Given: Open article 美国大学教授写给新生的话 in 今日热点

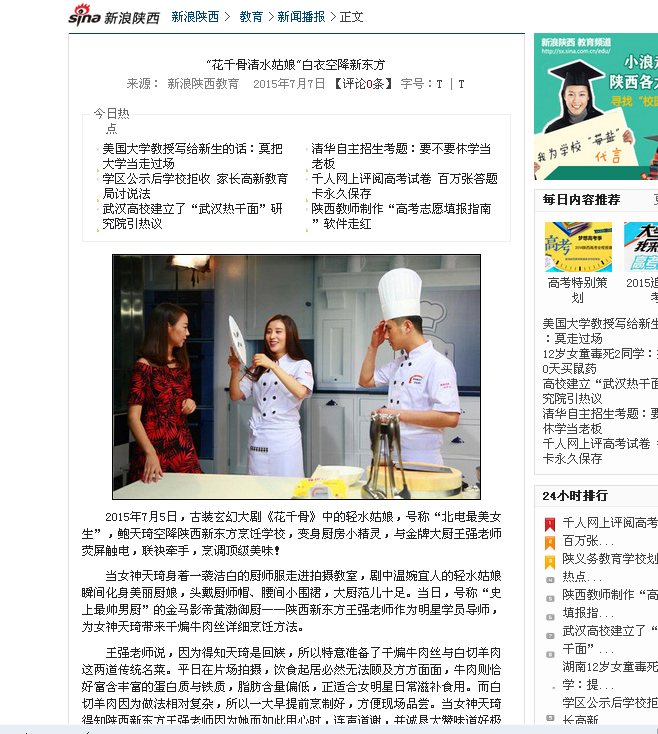Looking at the screenshot, I should pos(192,155).
